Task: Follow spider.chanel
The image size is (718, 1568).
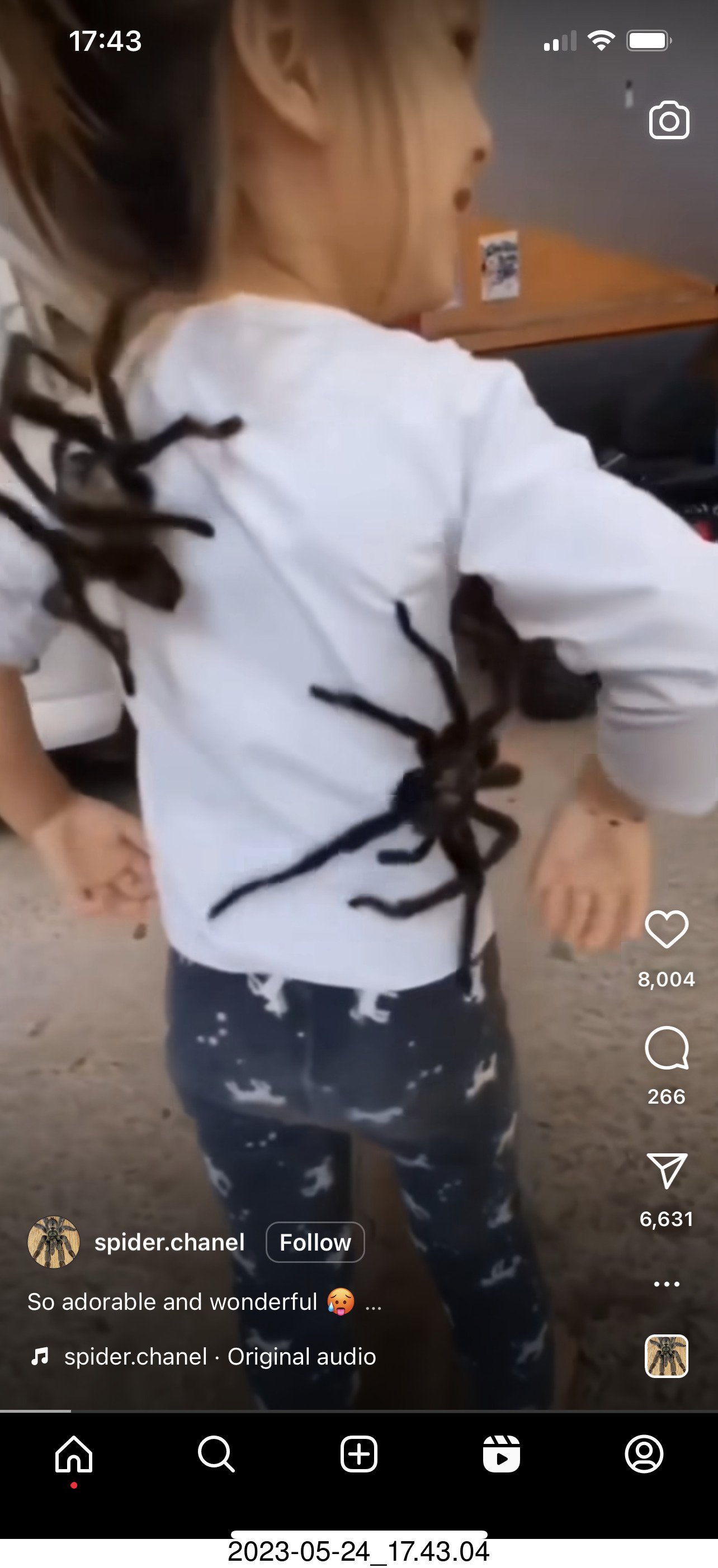Action: [x=315, y=1242]
